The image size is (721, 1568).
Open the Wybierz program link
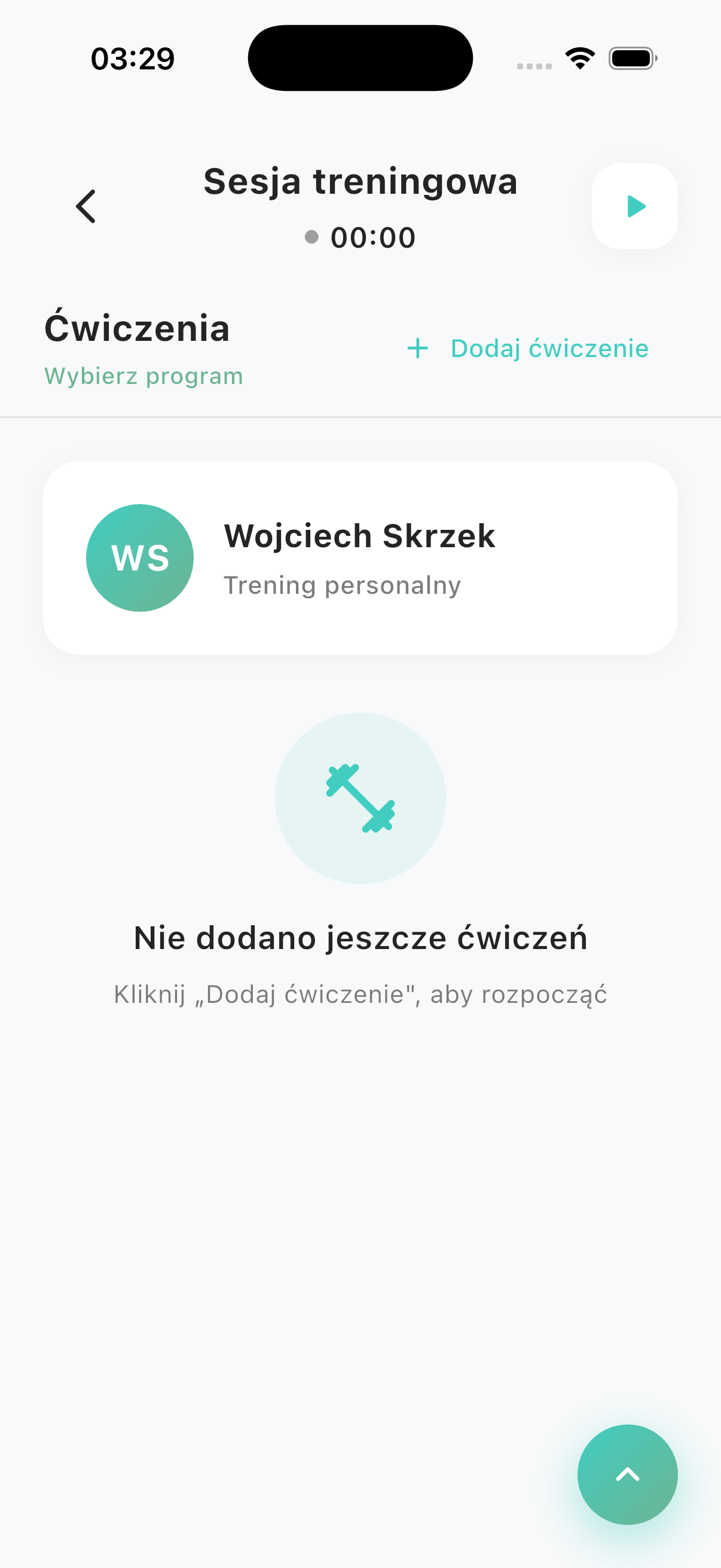coord(143,376)
